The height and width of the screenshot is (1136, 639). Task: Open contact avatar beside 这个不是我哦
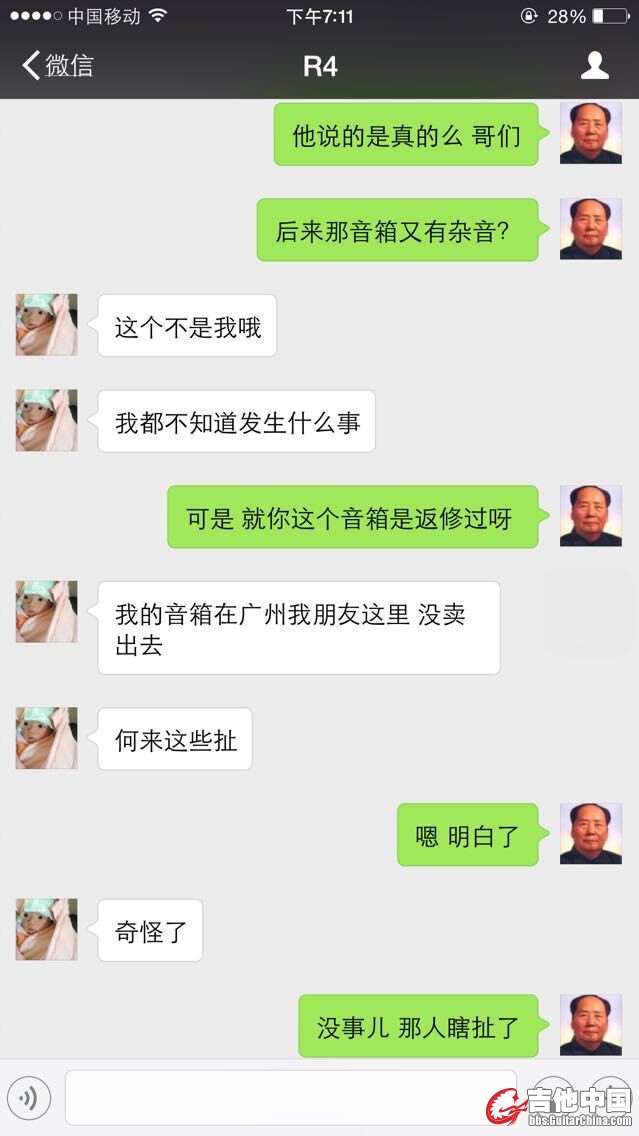(46, 325)
